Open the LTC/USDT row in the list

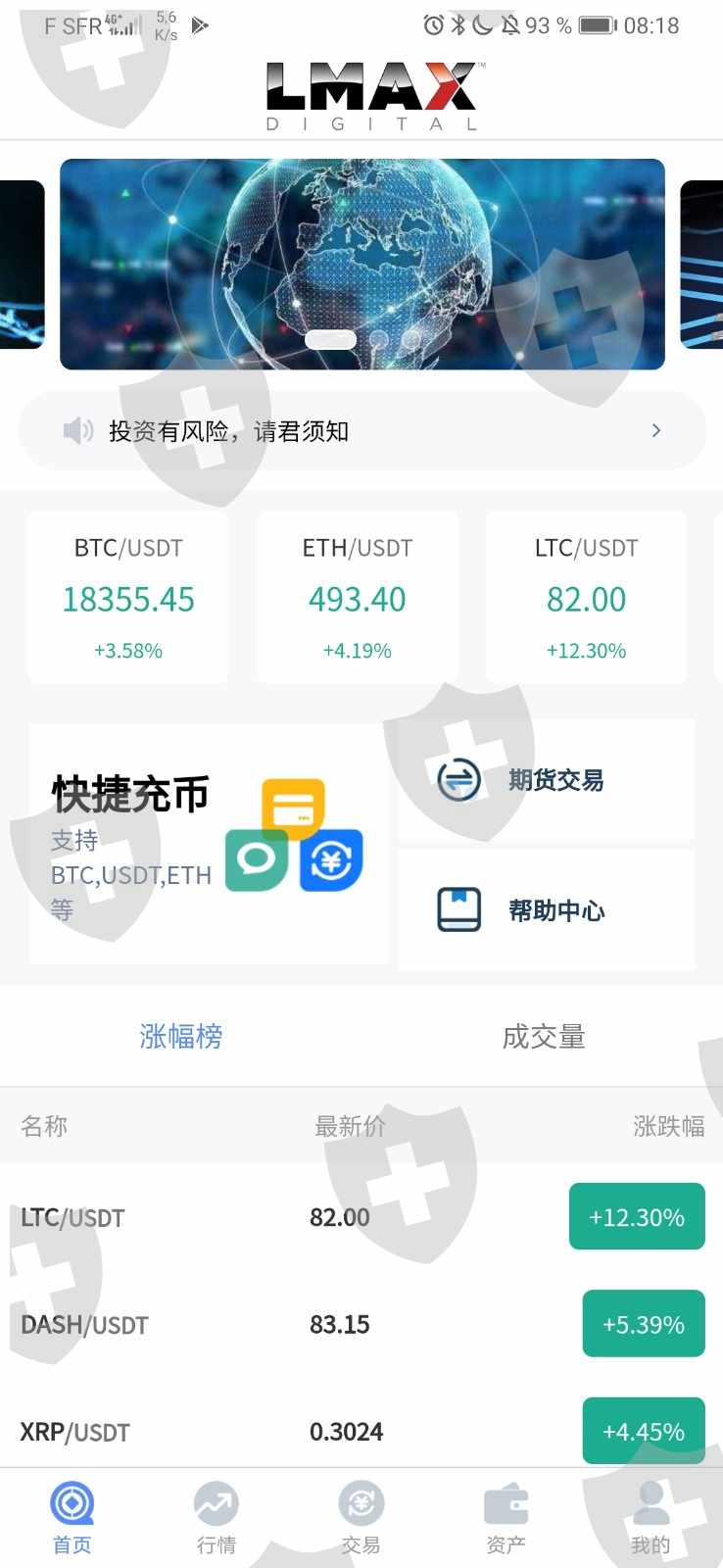tap(361, 1217)
